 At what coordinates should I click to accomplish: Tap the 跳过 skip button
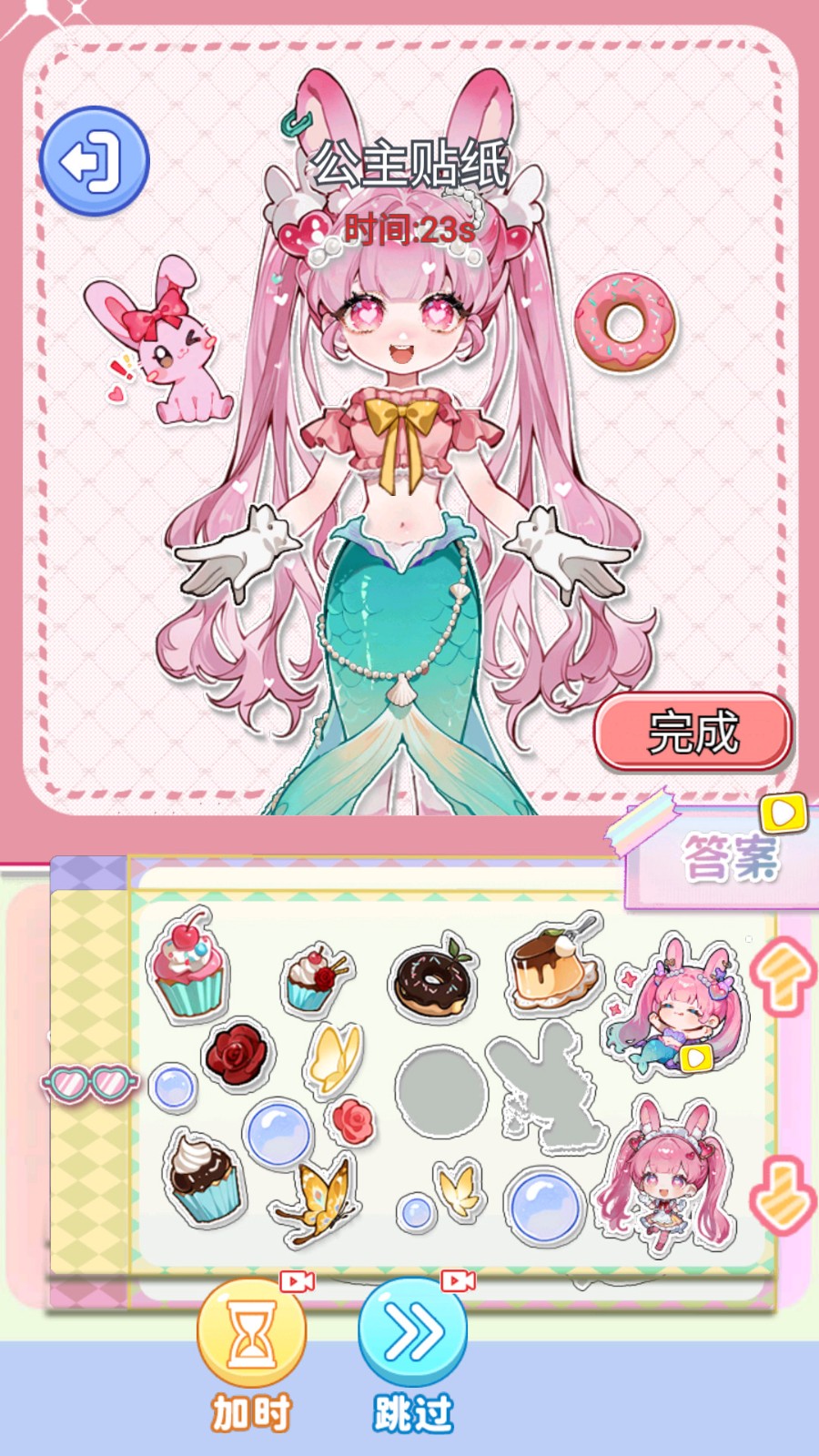click(x=412, y=1334)
